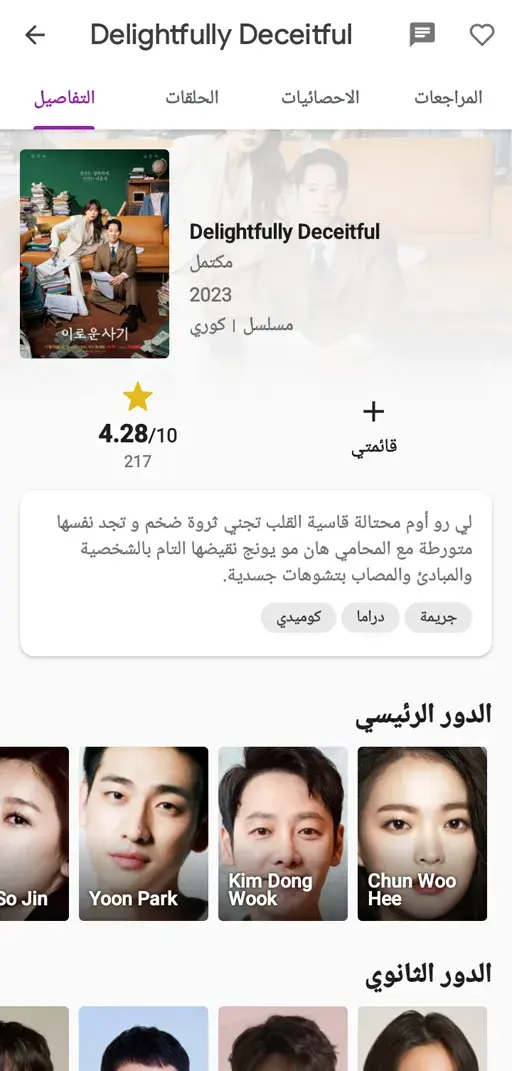
Task: Open the comments icon in the app bar
Action: 422,35
